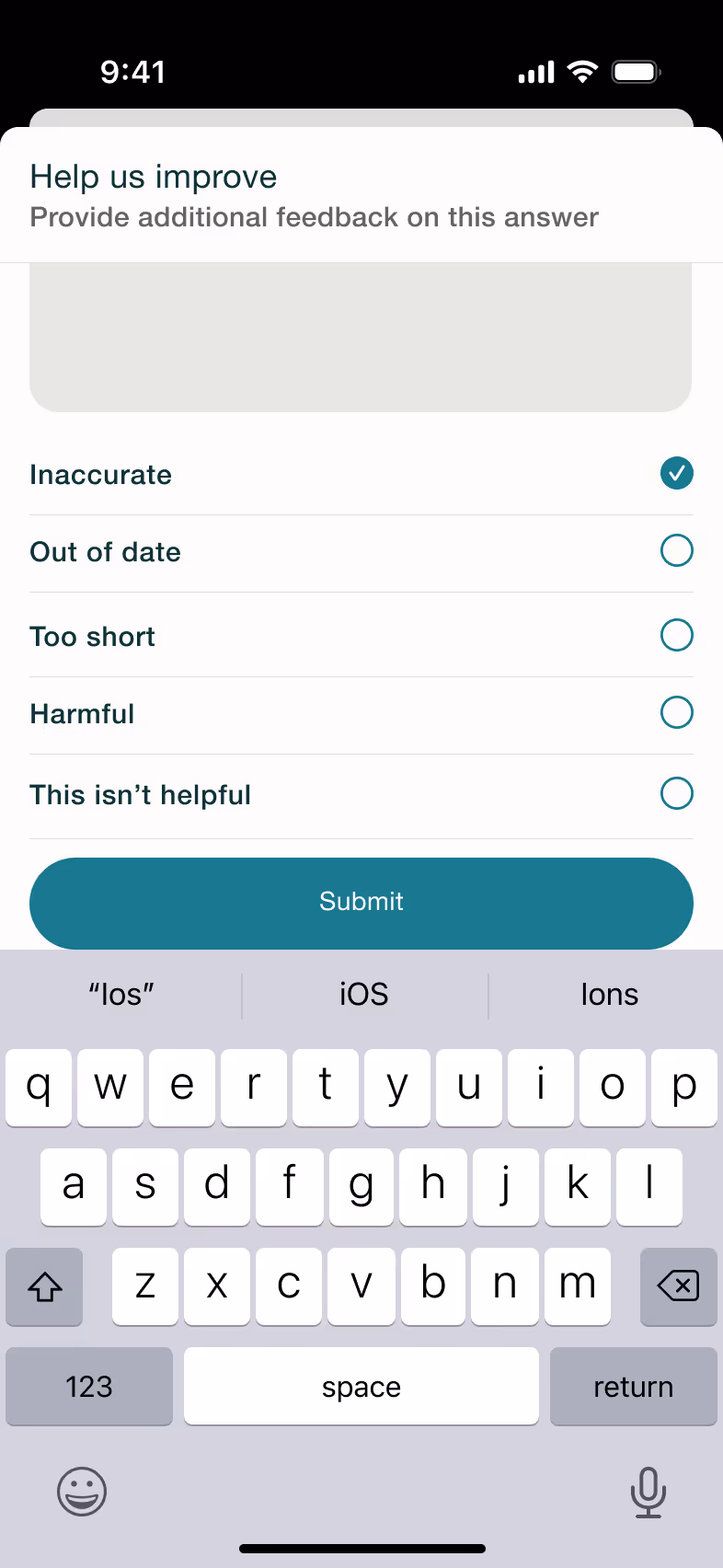Tap the backspace key
723x1568 pixels.
pos(679,1286)
